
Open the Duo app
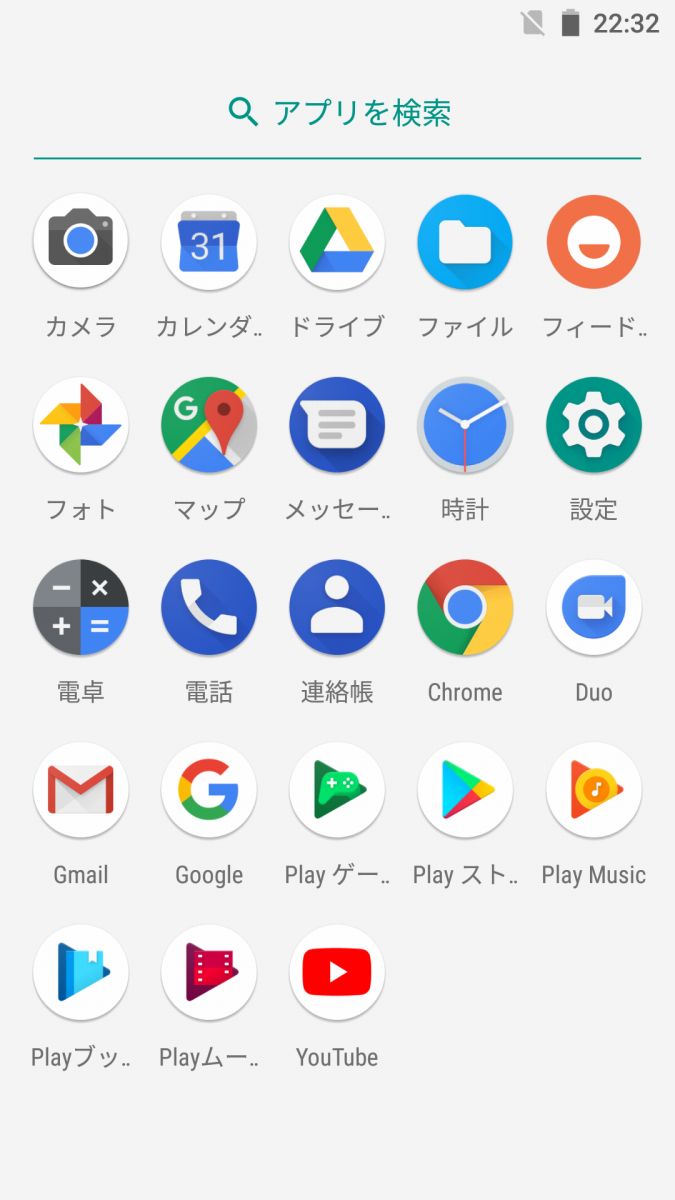[x=593, y=608]
